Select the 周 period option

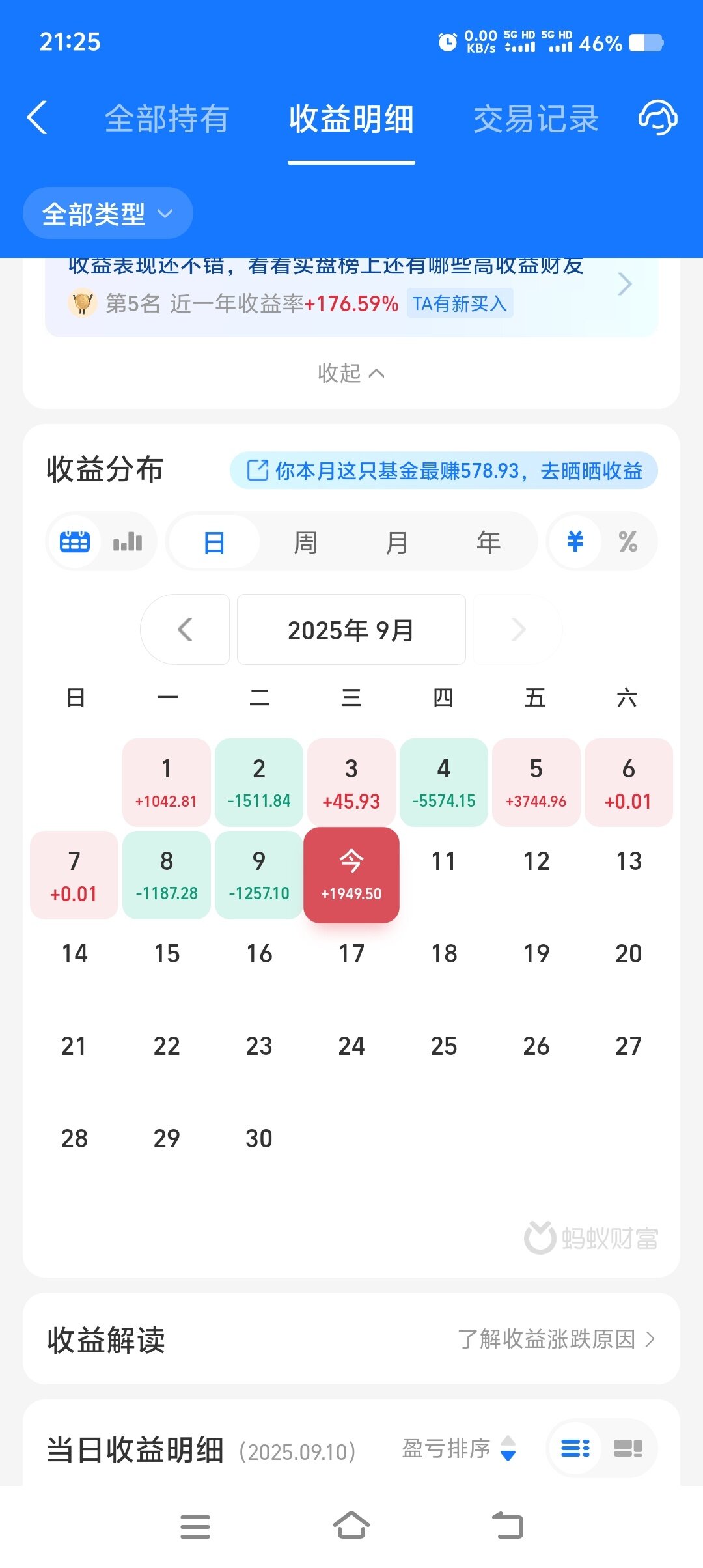[x=305, y=542]
